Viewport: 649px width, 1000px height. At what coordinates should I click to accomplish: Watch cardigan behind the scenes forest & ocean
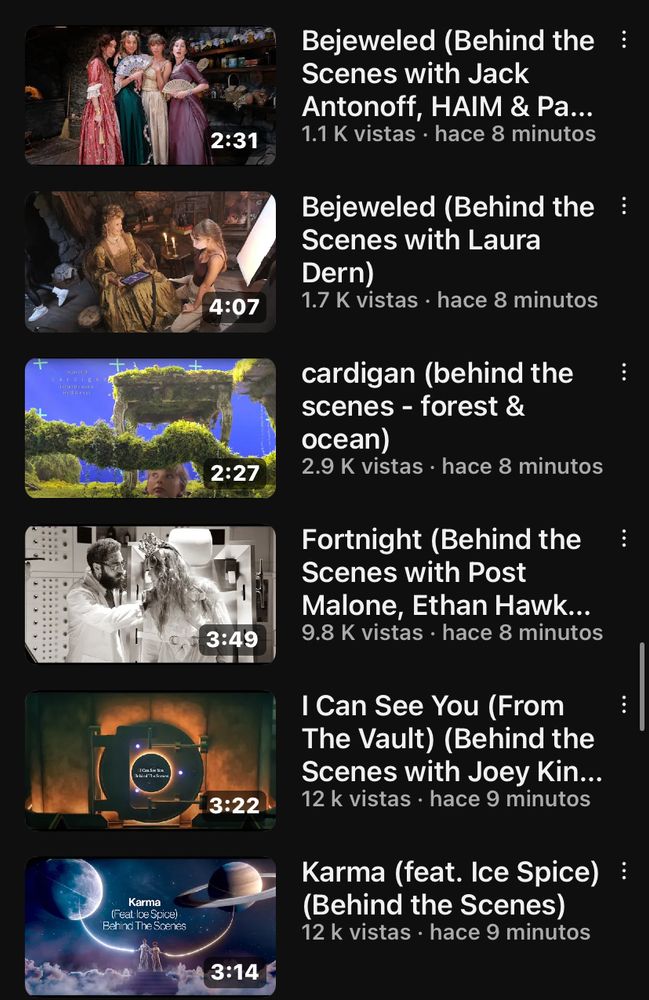[150, 428]
